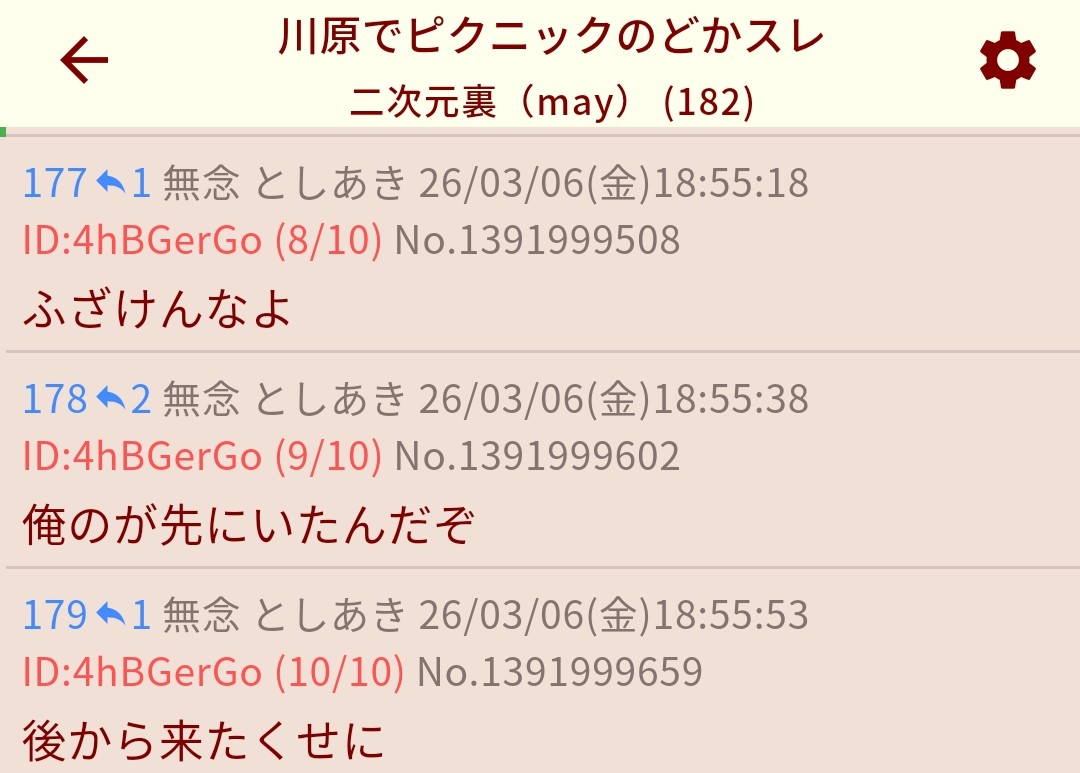Show posts by ID:4hBGerGo (9/10)
The width and height of the screenshot is (1080, 773).
[x=202, y=456]
